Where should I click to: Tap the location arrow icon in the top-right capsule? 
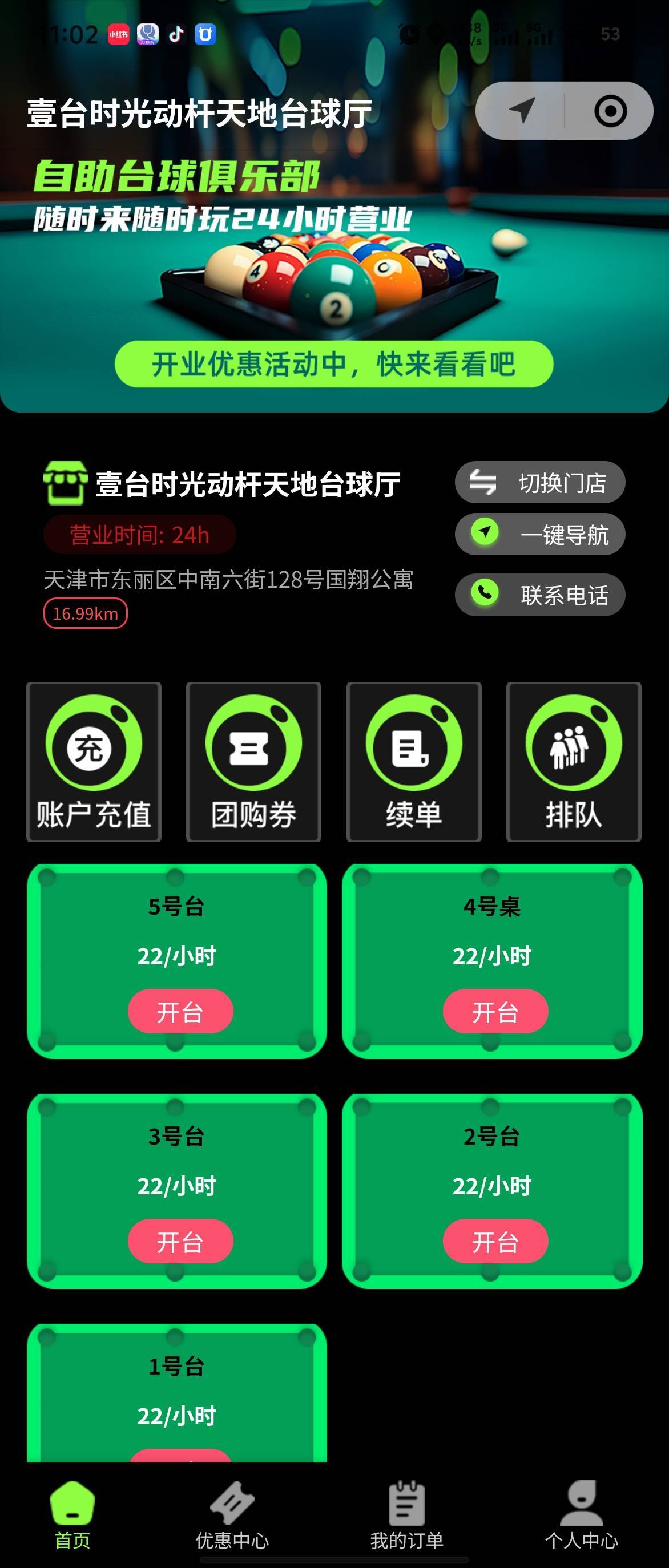point(523,111)
